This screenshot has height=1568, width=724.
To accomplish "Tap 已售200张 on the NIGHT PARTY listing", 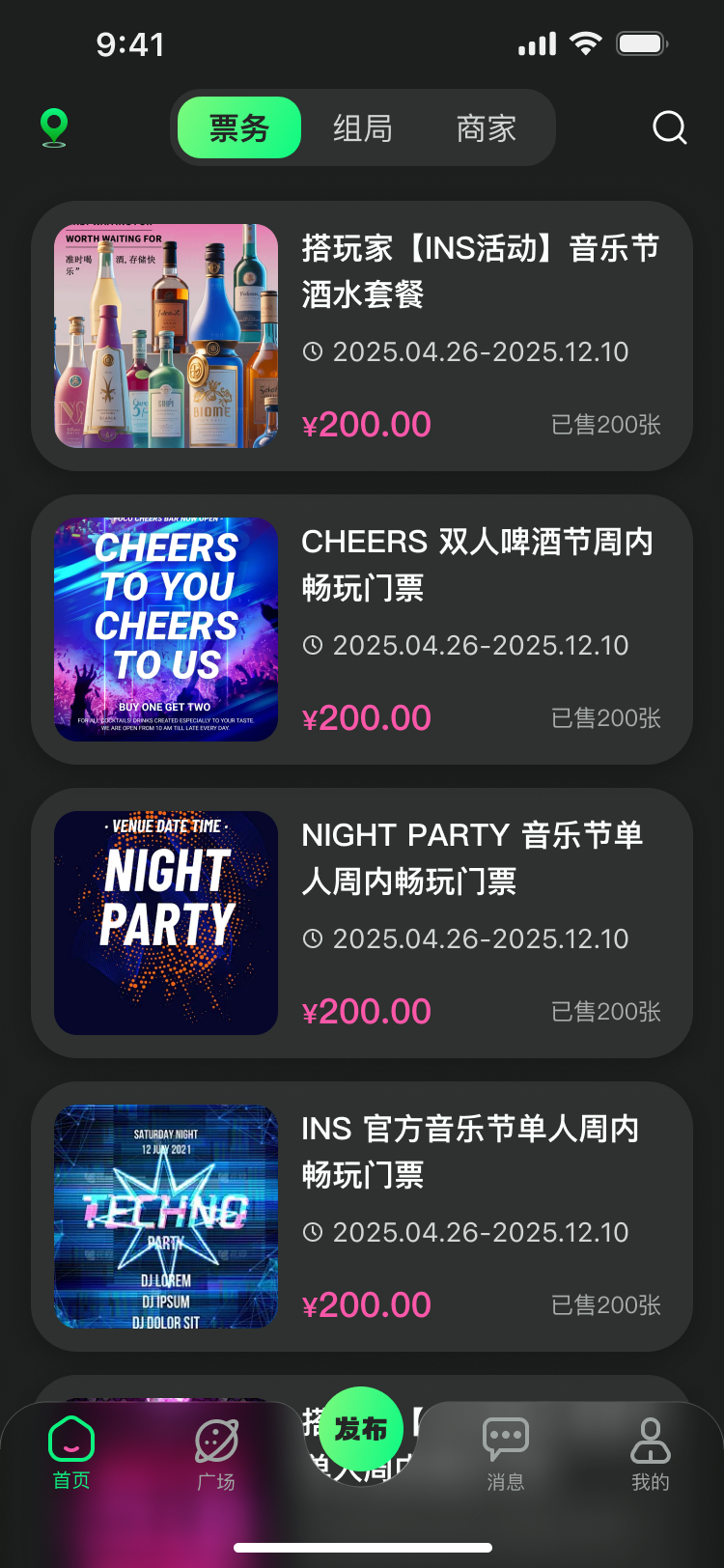I will pyautogui.click(x=605, y=1011).
